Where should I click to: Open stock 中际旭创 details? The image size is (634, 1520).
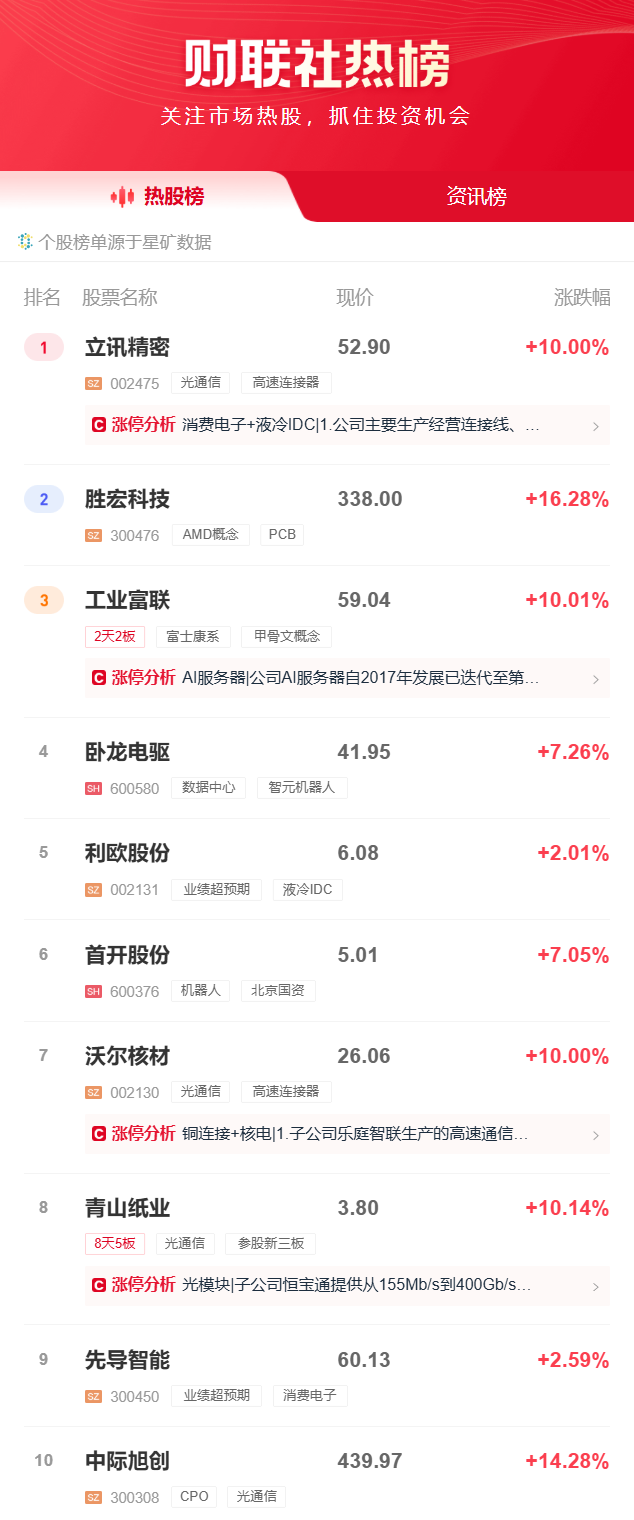tap(127, 1461)
